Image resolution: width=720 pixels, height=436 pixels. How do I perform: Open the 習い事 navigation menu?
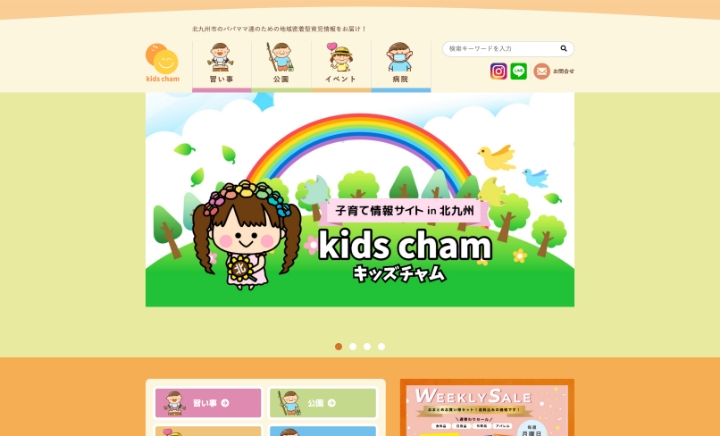[222, 64]
